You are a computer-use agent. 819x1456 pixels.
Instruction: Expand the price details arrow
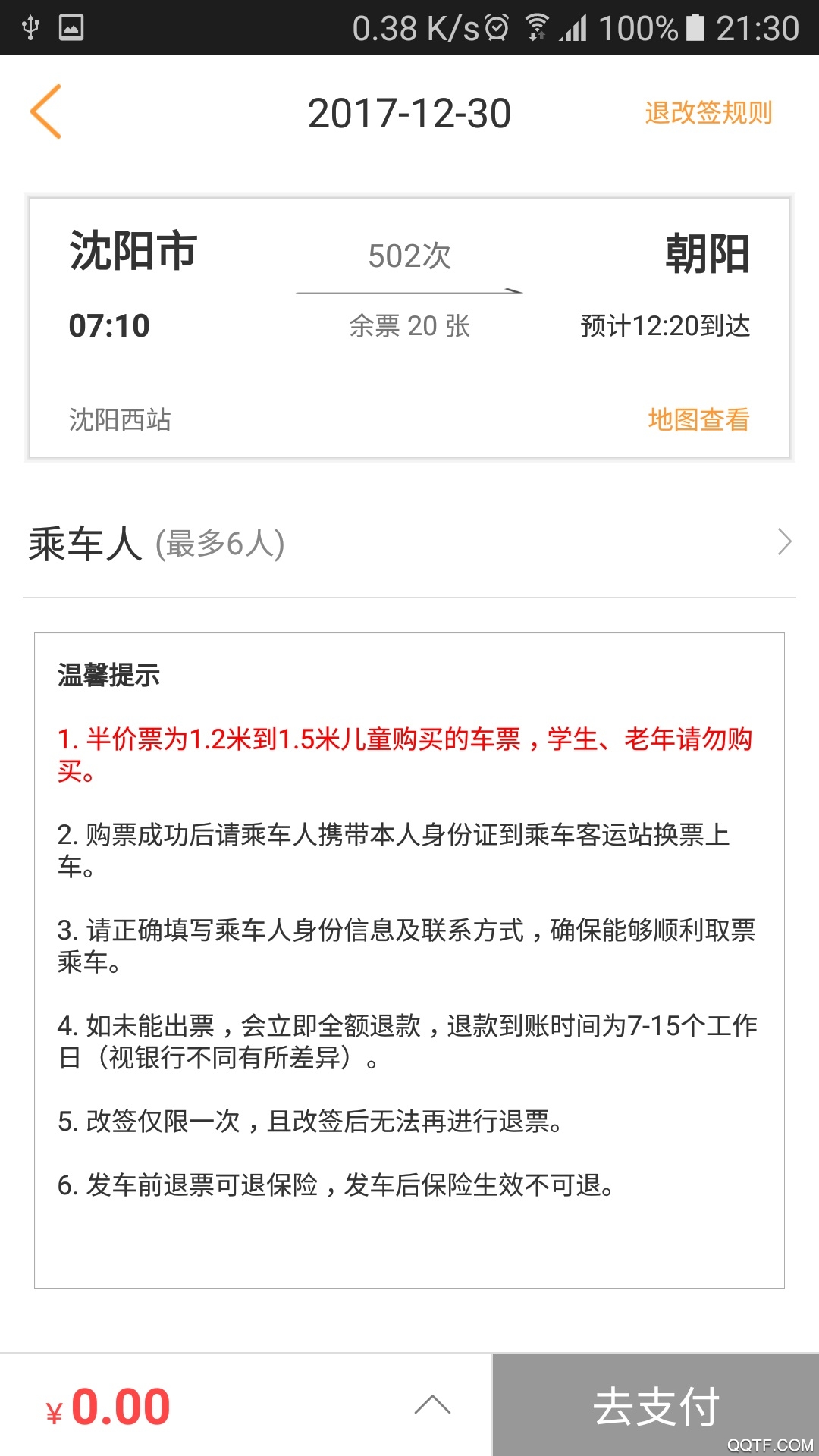(432, 1405)
